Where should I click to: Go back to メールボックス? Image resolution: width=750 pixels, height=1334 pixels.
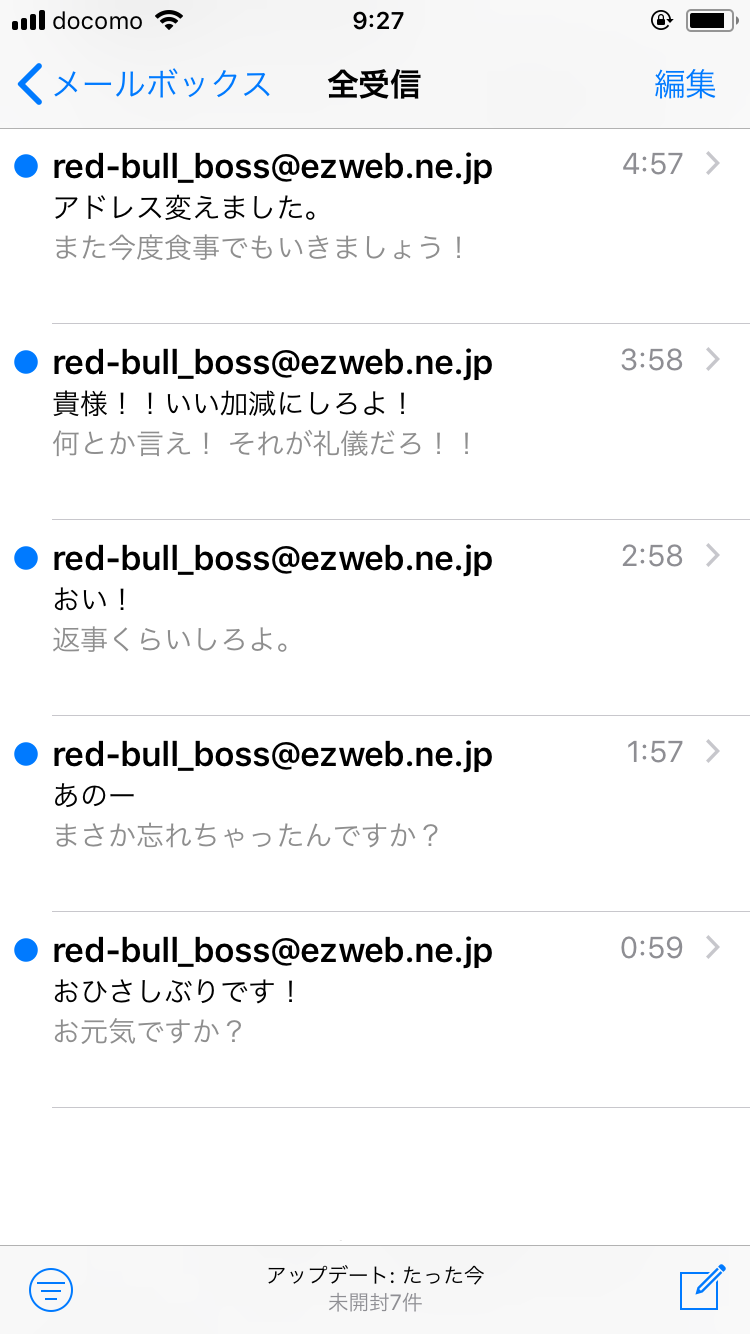click(x=144, y=84)
